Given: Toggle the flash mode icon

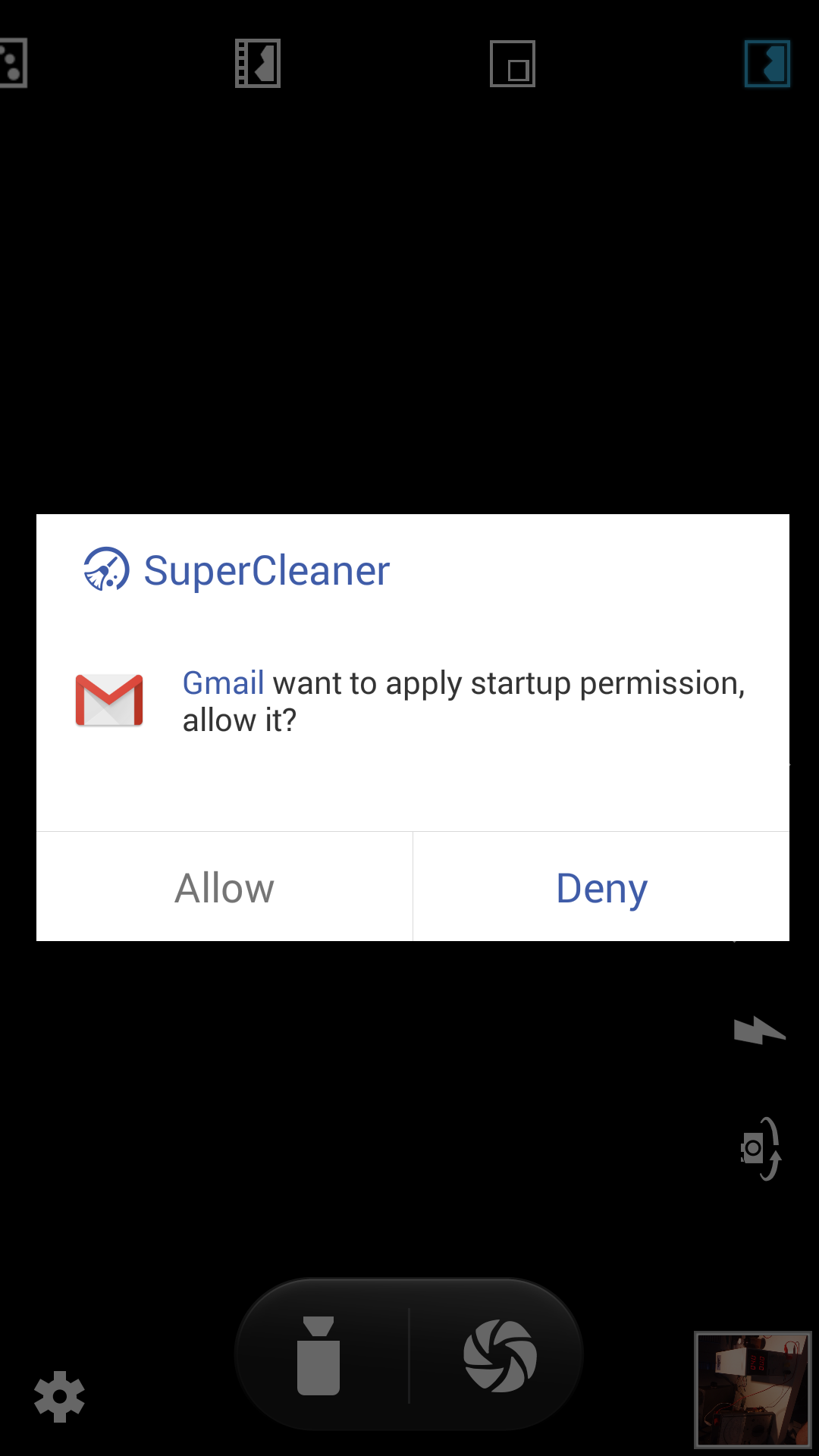Looking at the screenshot, I should (759, 1031).
